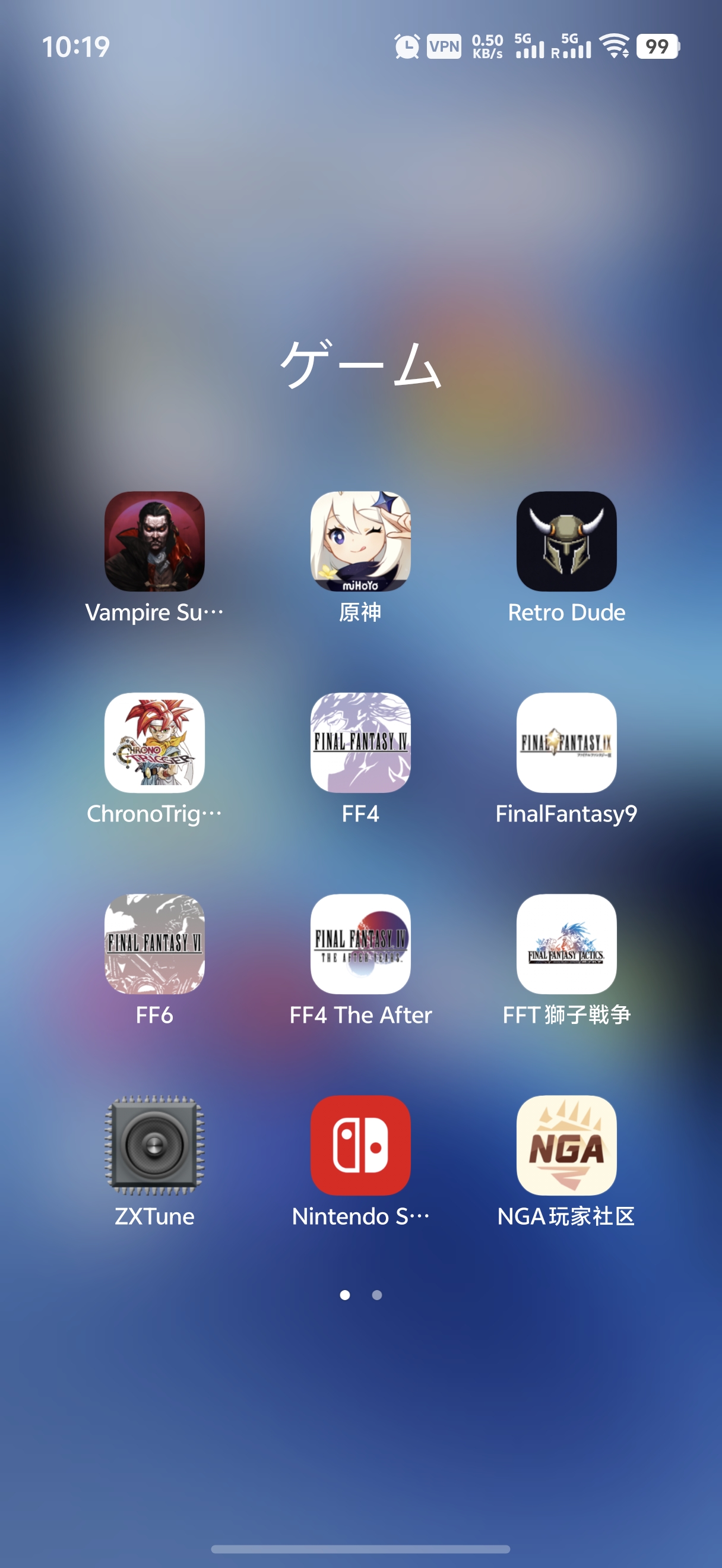Launch the 原神 app
The height and width of the screenshot is (1568, 722).
[360, 541]
